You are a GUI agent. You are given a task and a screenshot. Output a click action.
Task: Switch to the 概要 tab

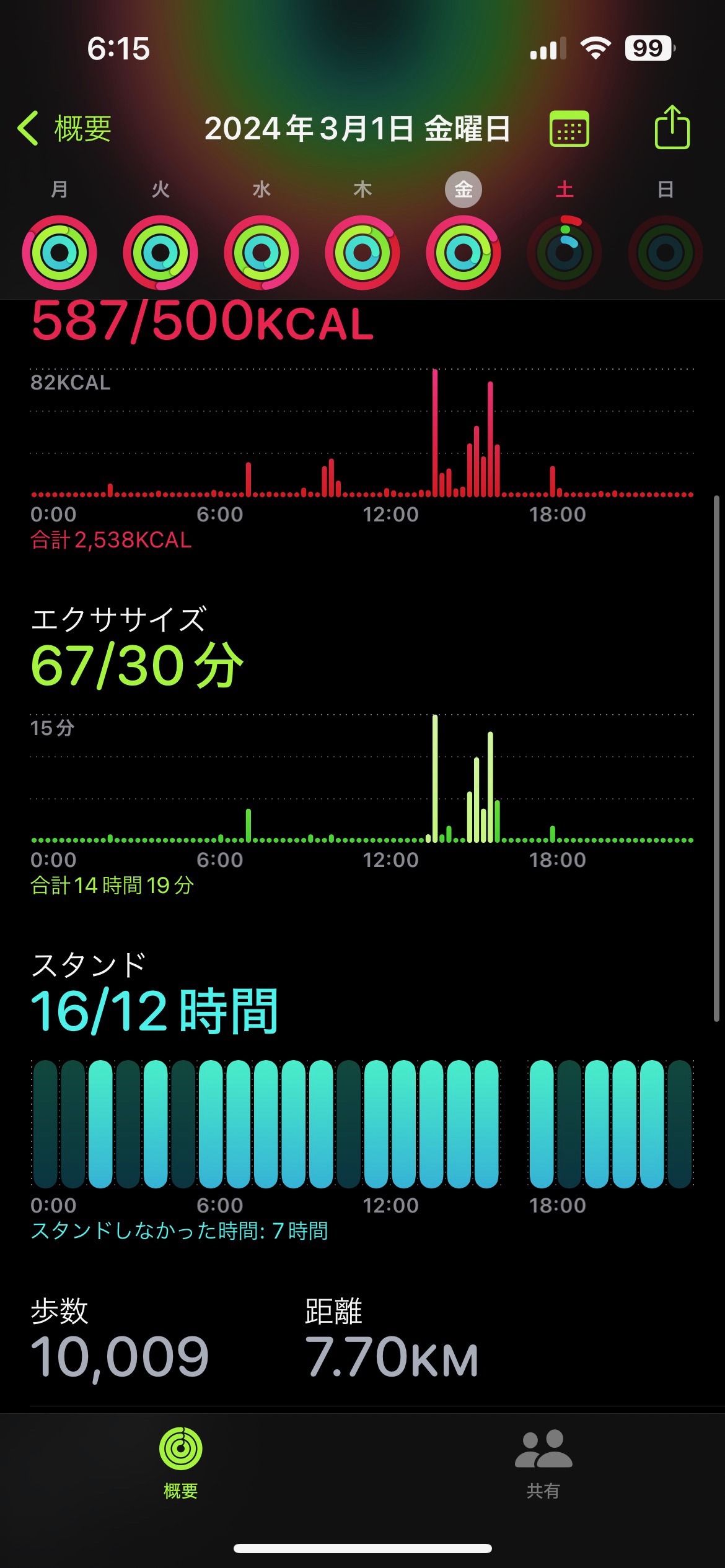tap(181, 1463)
